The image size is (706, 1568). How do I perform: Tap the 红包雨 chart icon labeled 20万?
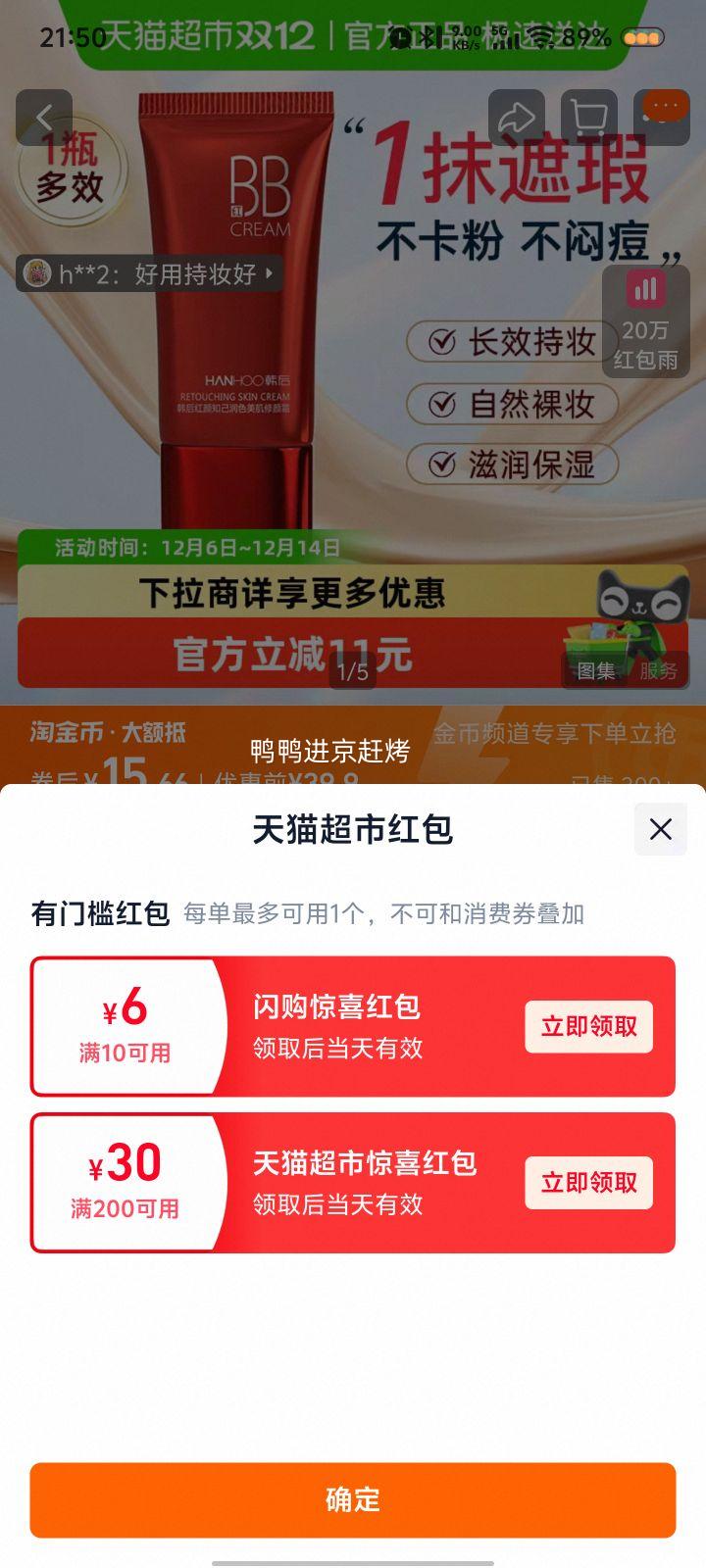coord(644,290)
